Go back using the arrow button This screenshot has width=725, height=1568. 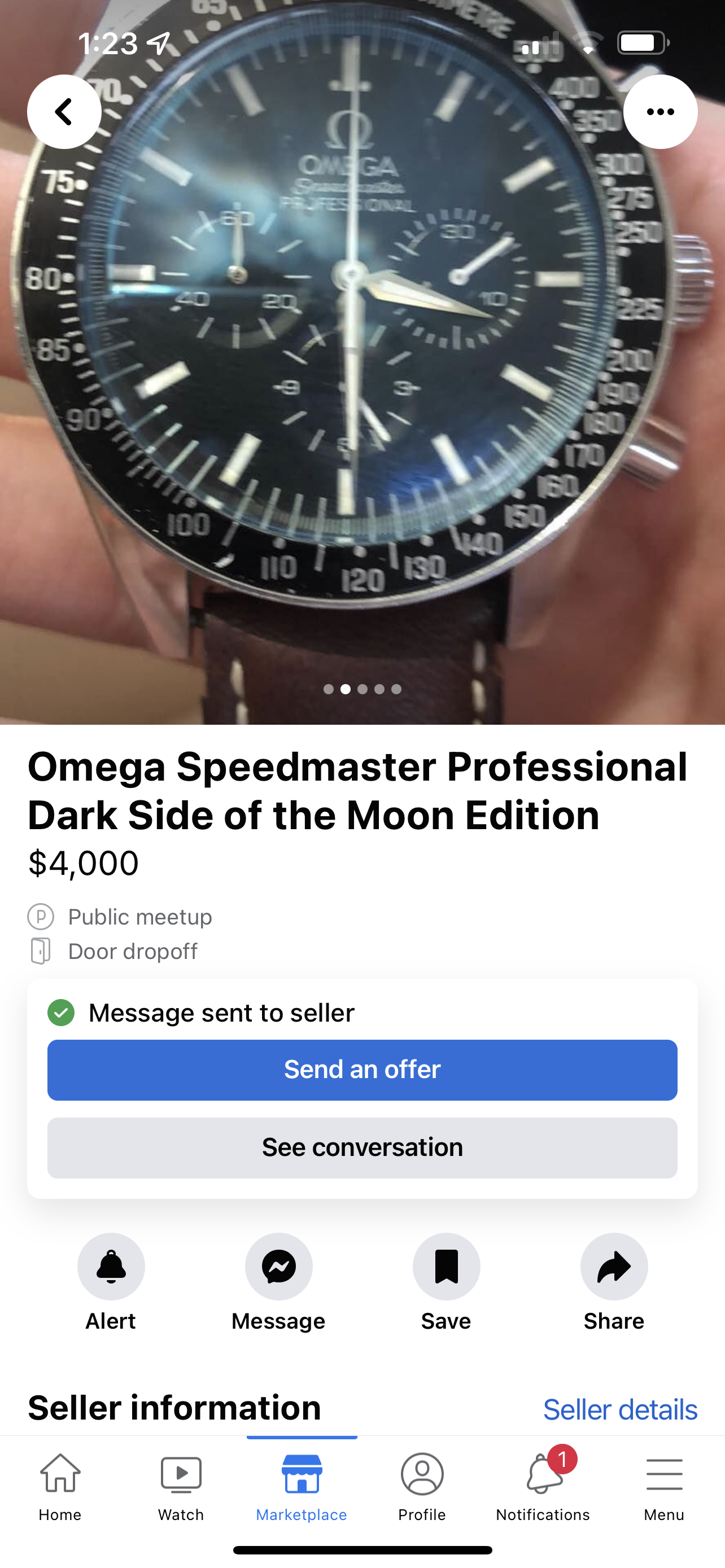pyautogui.click(x=64, y=111)
